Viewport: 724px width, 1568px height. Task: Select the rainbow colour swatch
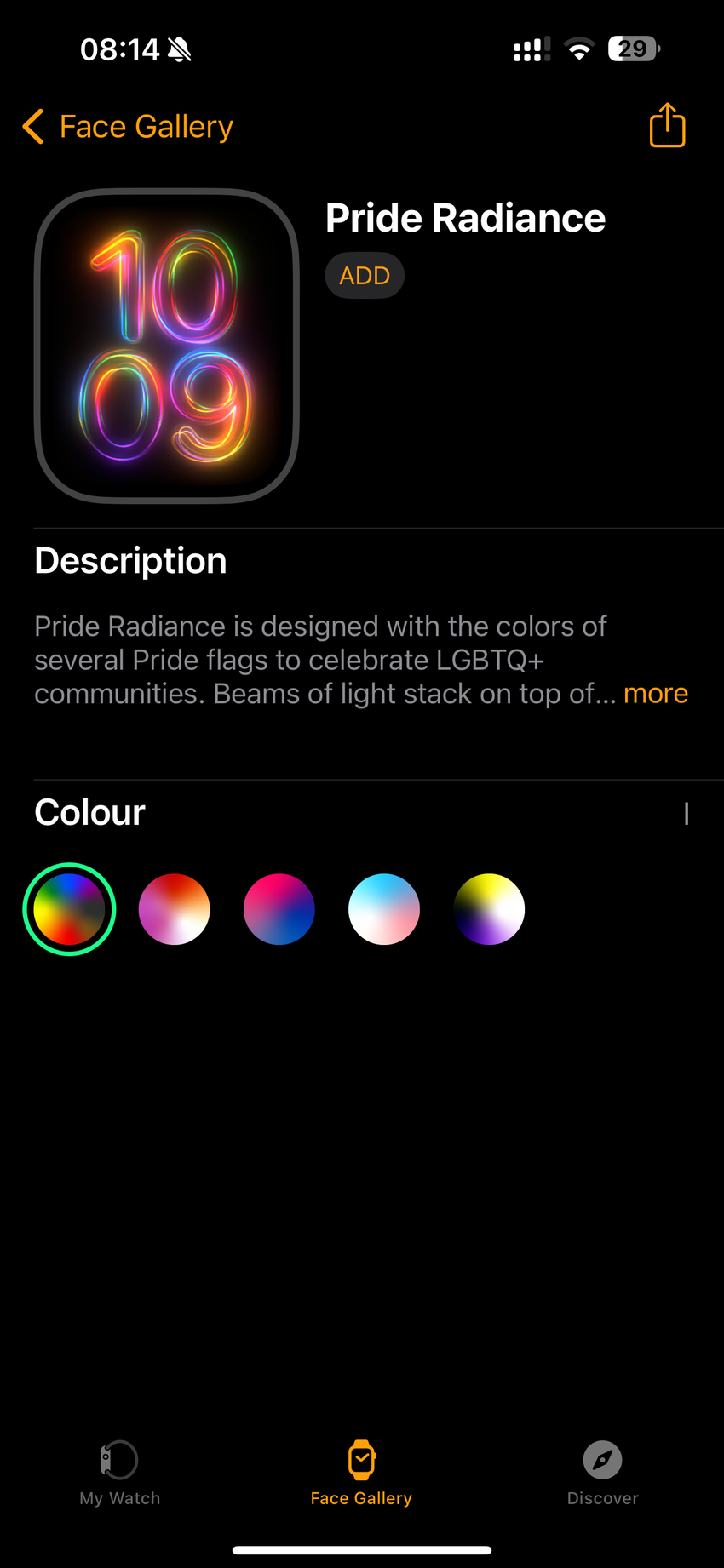pos(69,909)
